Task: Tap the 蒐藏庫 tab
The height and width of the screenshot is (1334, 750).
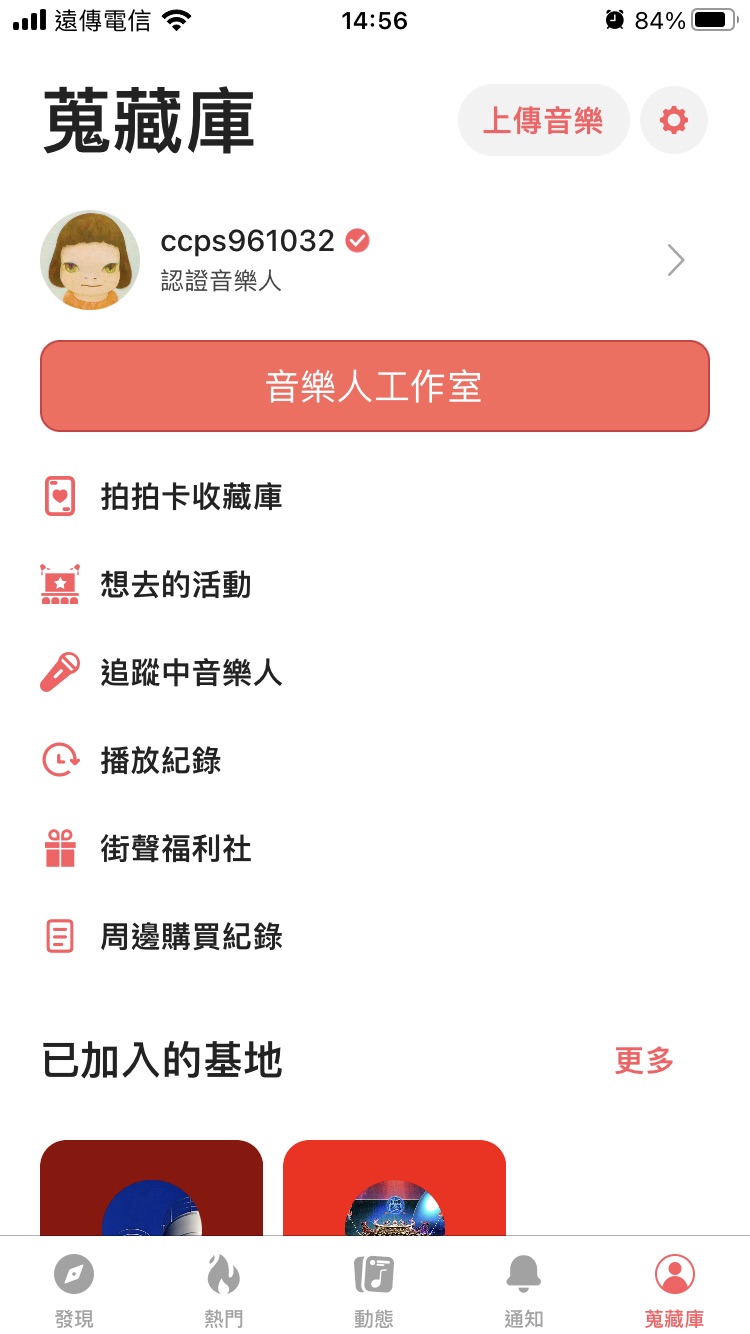Action: (x=674, y=1290)
